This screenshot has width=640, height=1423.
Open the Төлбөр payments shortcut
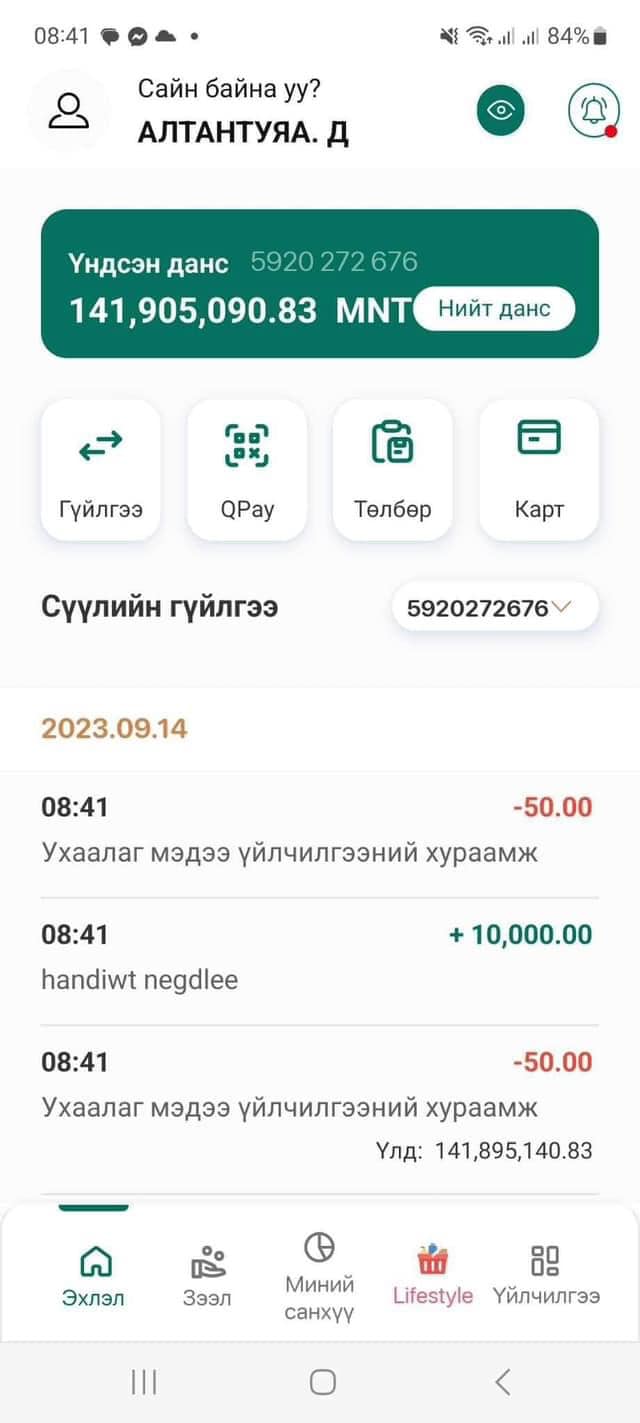point(393,470)
